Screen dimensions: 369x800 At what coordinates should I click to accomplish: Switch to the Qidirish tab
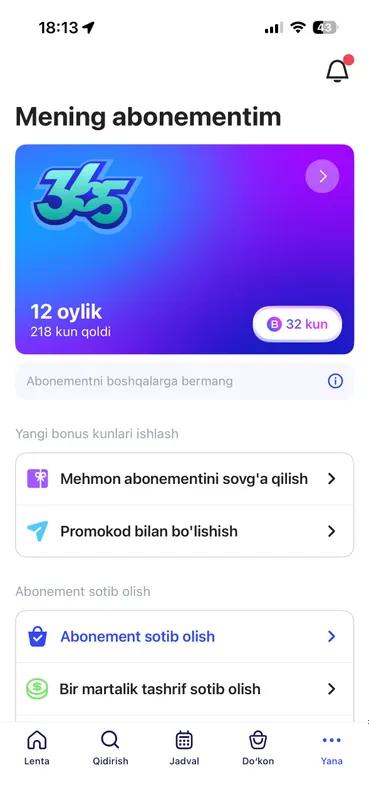point(110,747)
